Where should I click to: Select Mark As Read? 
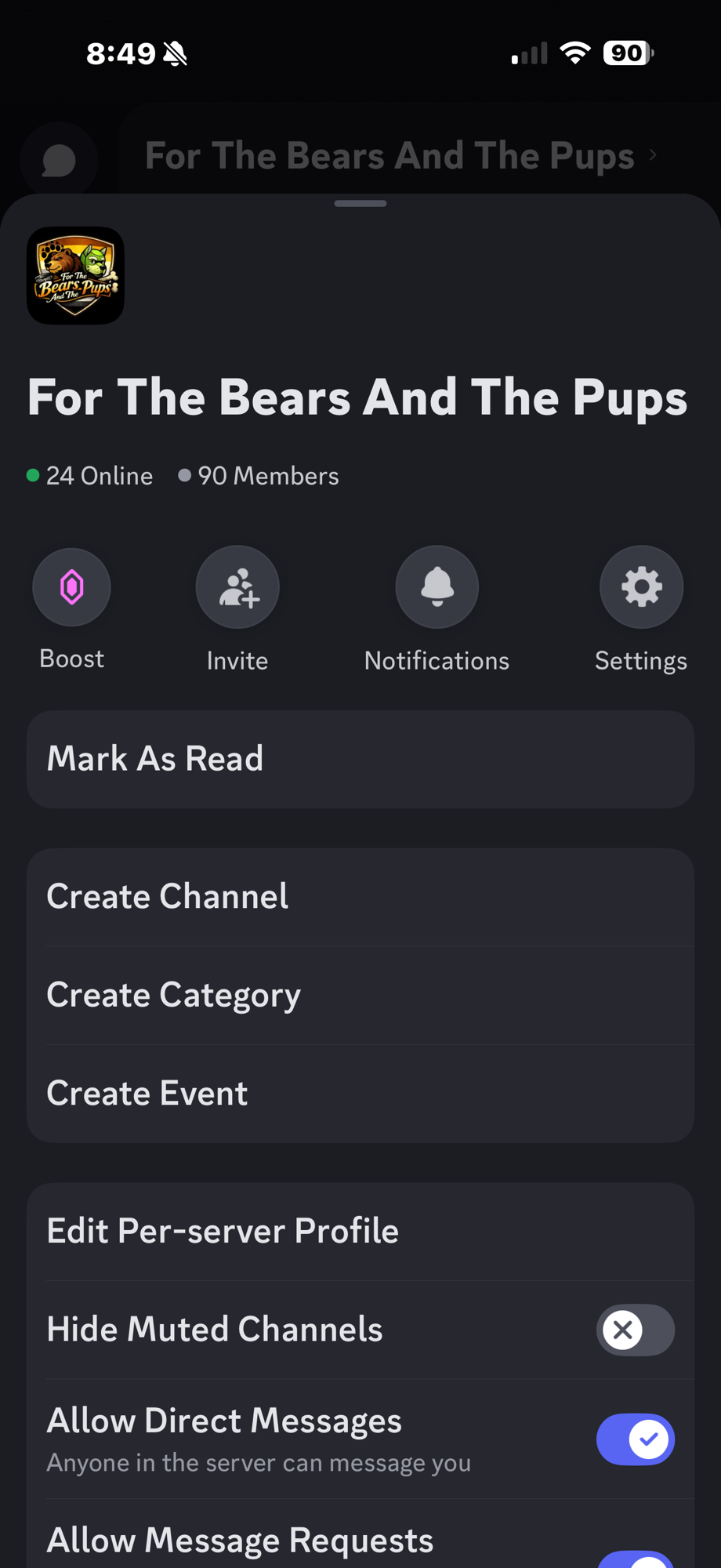coord(360,759)
